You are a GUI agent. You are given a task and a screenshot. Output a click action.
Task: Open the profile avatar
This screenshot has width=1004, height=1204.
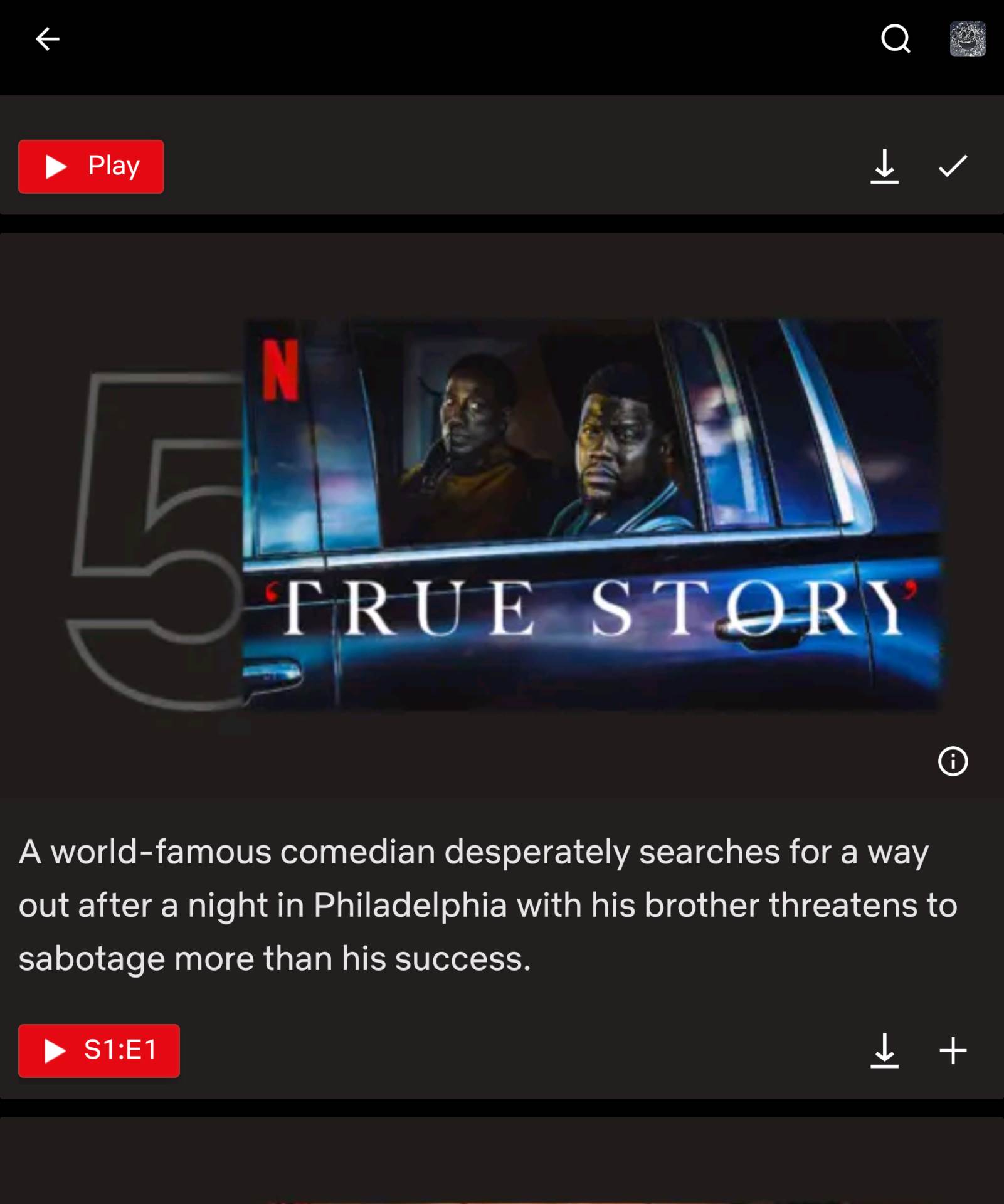(x=967, y=39)
